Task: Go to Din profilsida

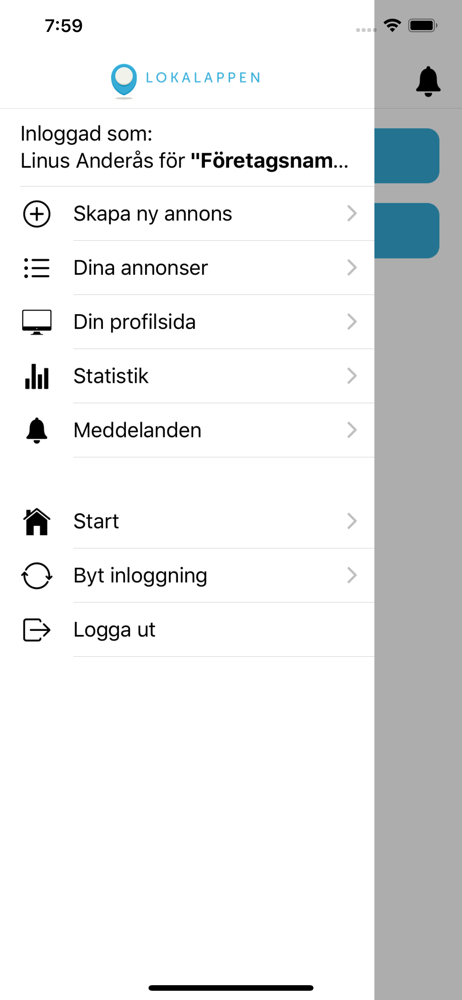Action: (x=187, y=322)
